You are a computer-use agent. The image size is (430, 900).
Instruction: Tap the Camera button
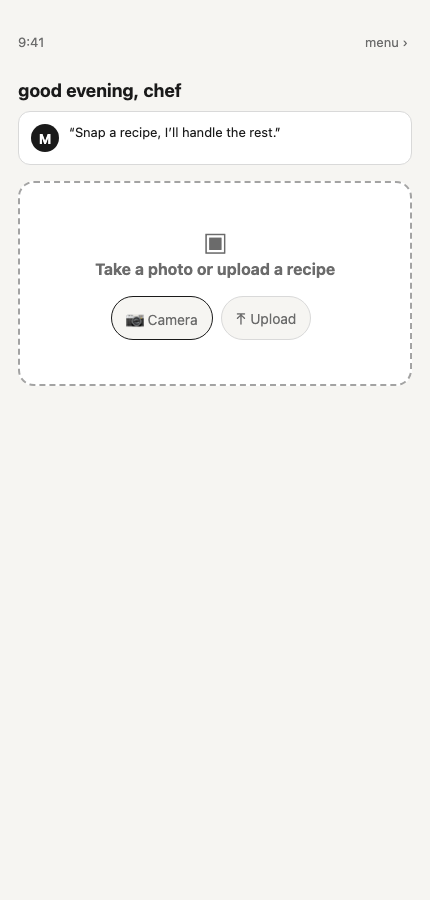click(x=162, y=318)
